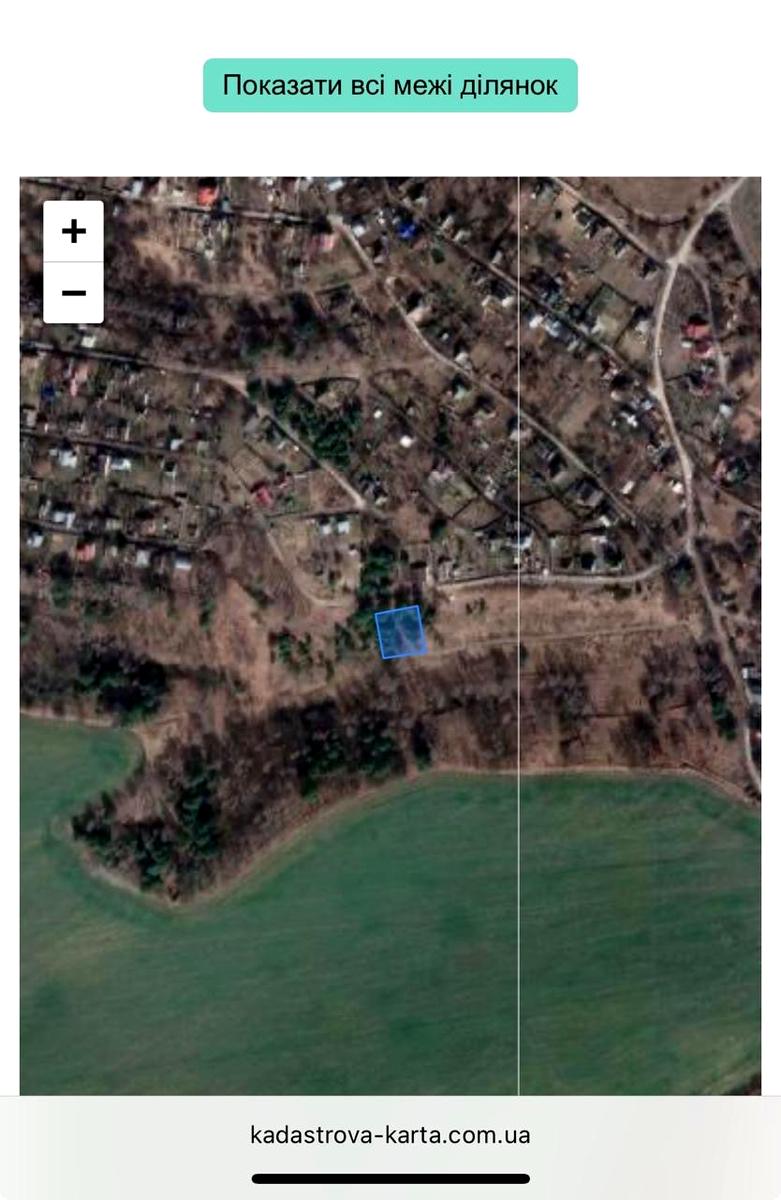
Task: Tap the 'Показати всі межі ділянок' button
Action: [x=390, y=85]
